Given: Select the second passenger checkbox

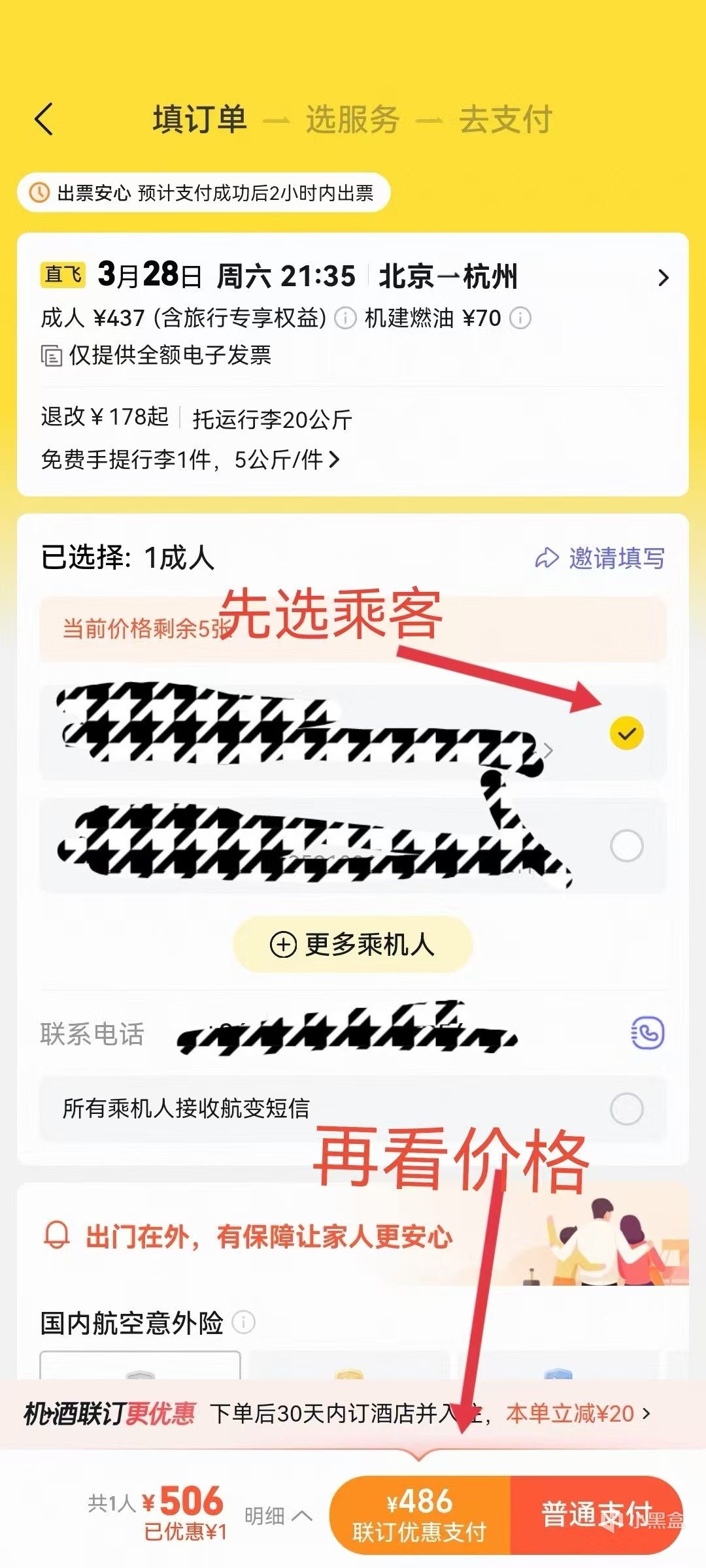Looking at the screenshot, I should click(626, 846).
